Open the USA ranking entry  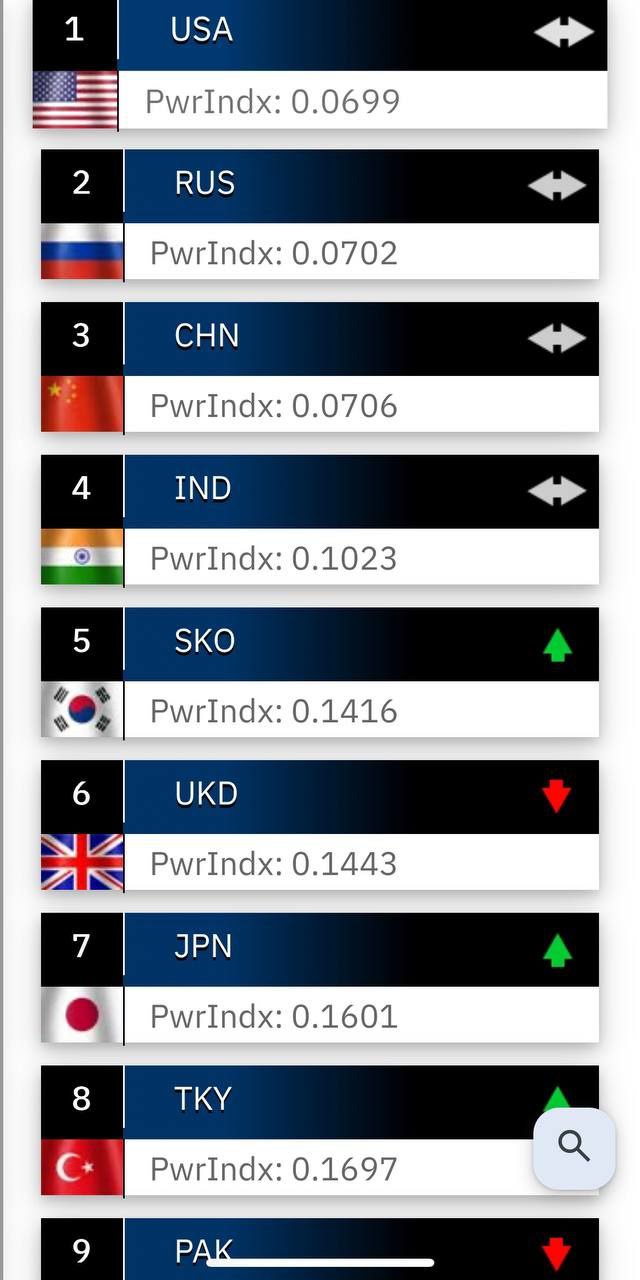click(320, 64)
